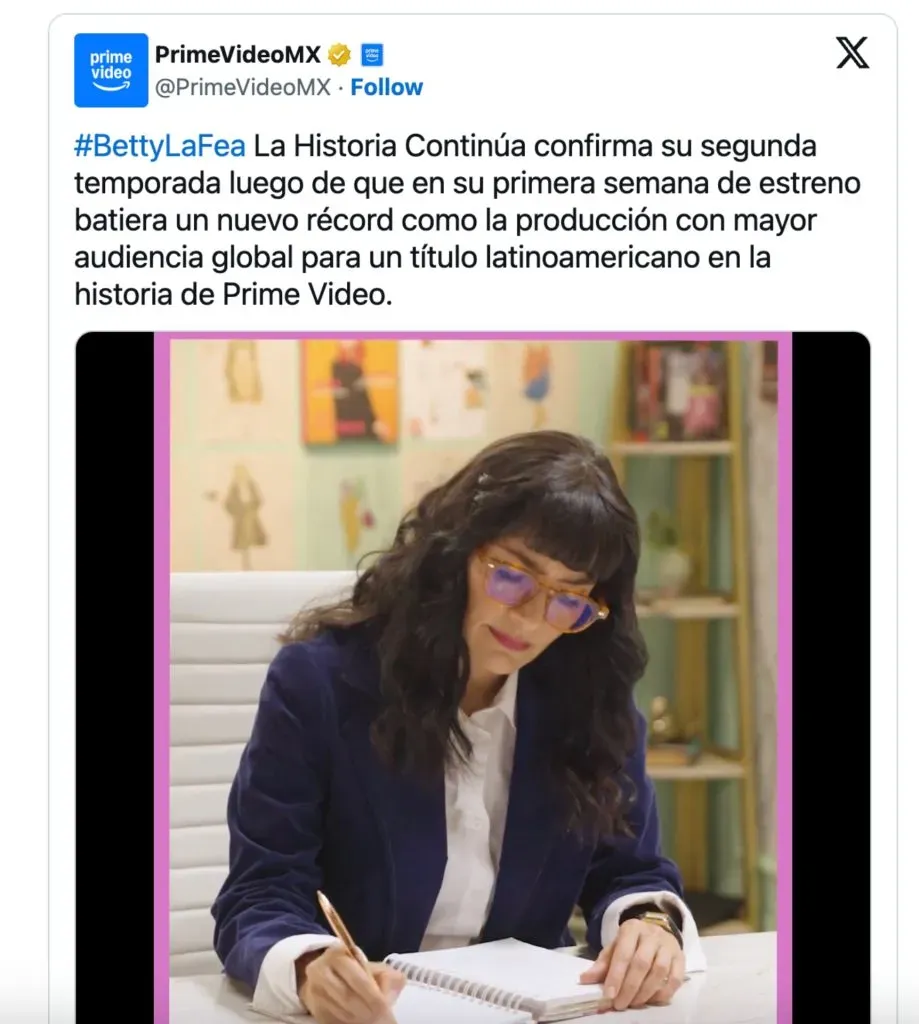Open the X logo link

point(852,52)
